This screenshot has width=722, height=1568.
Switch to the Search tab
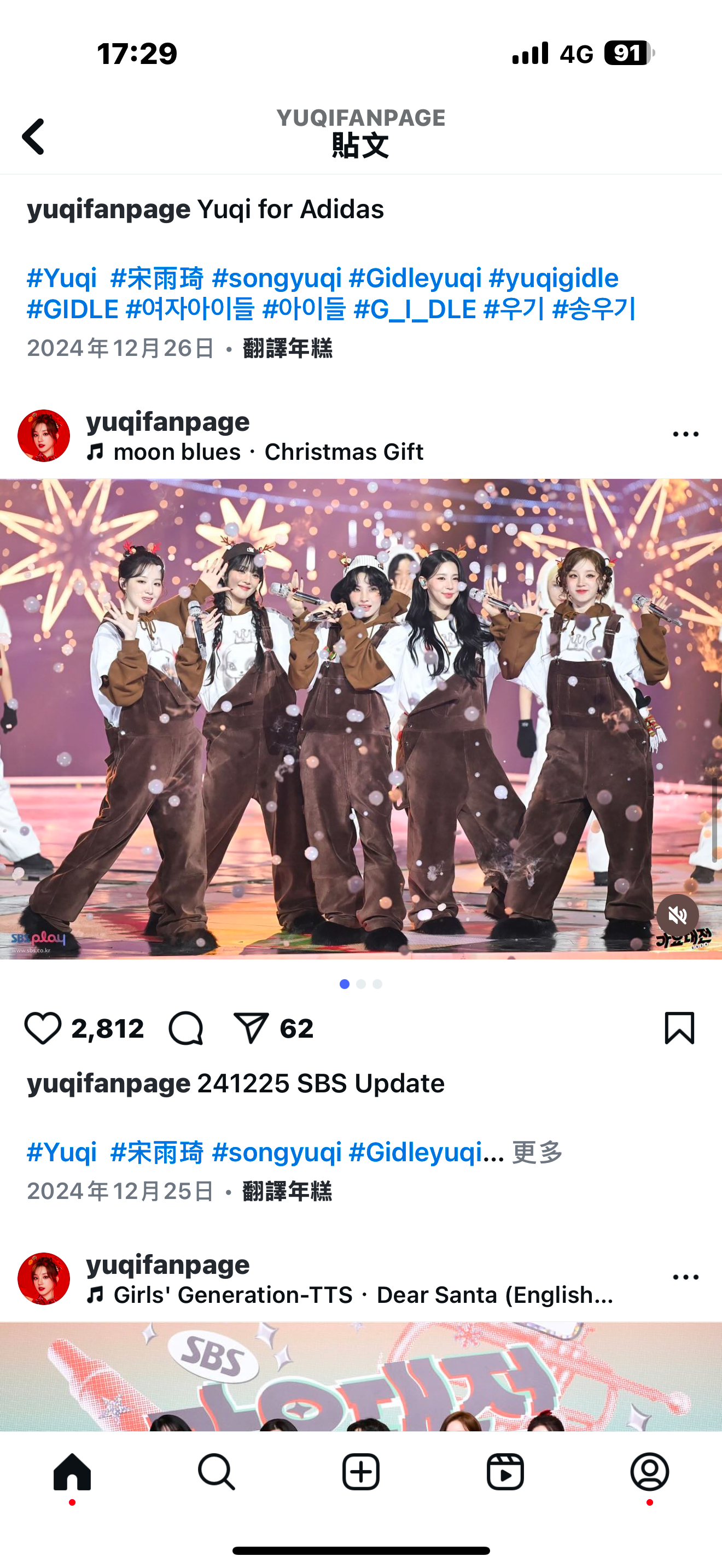point(217,1473)
